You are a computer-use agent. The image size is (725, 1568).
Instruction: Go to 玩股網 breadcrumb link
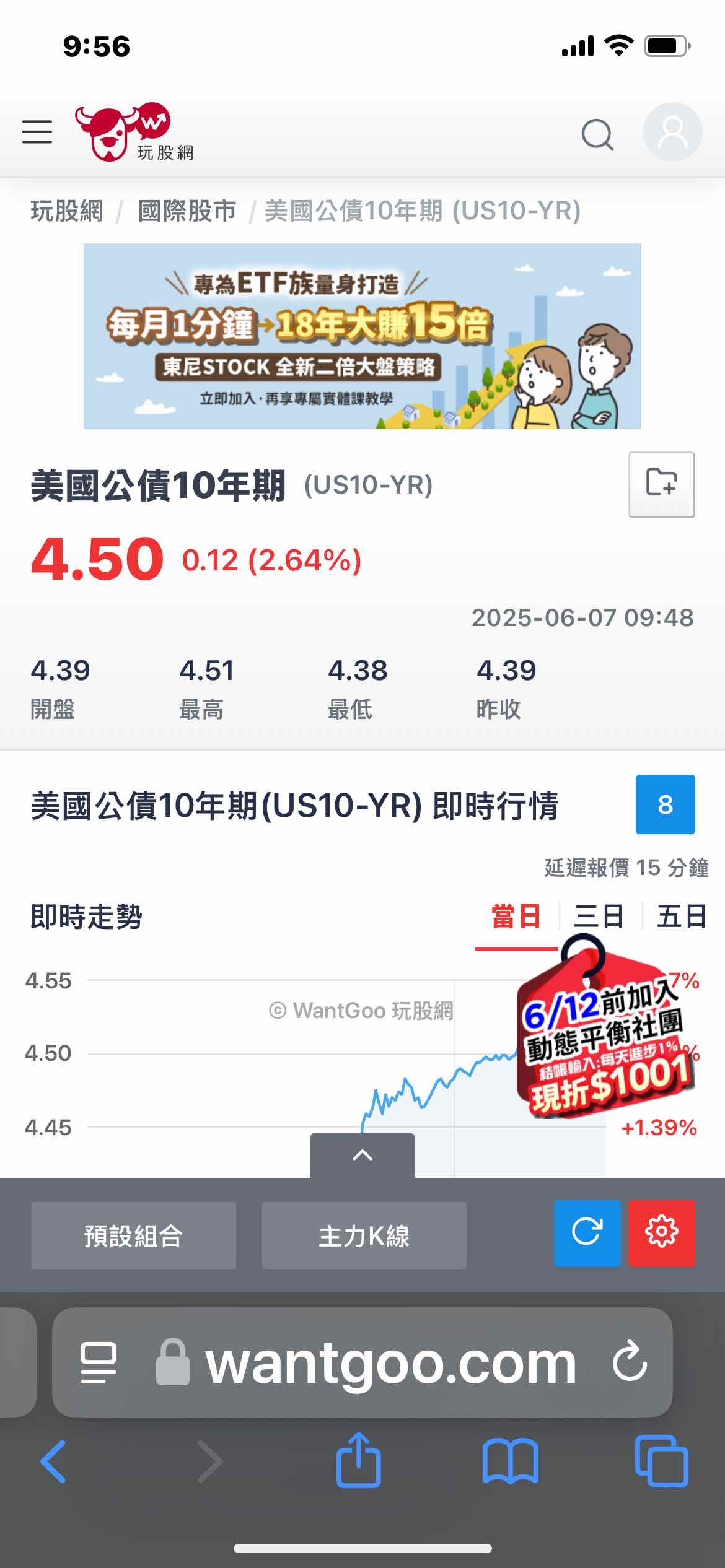coord(67,211)
